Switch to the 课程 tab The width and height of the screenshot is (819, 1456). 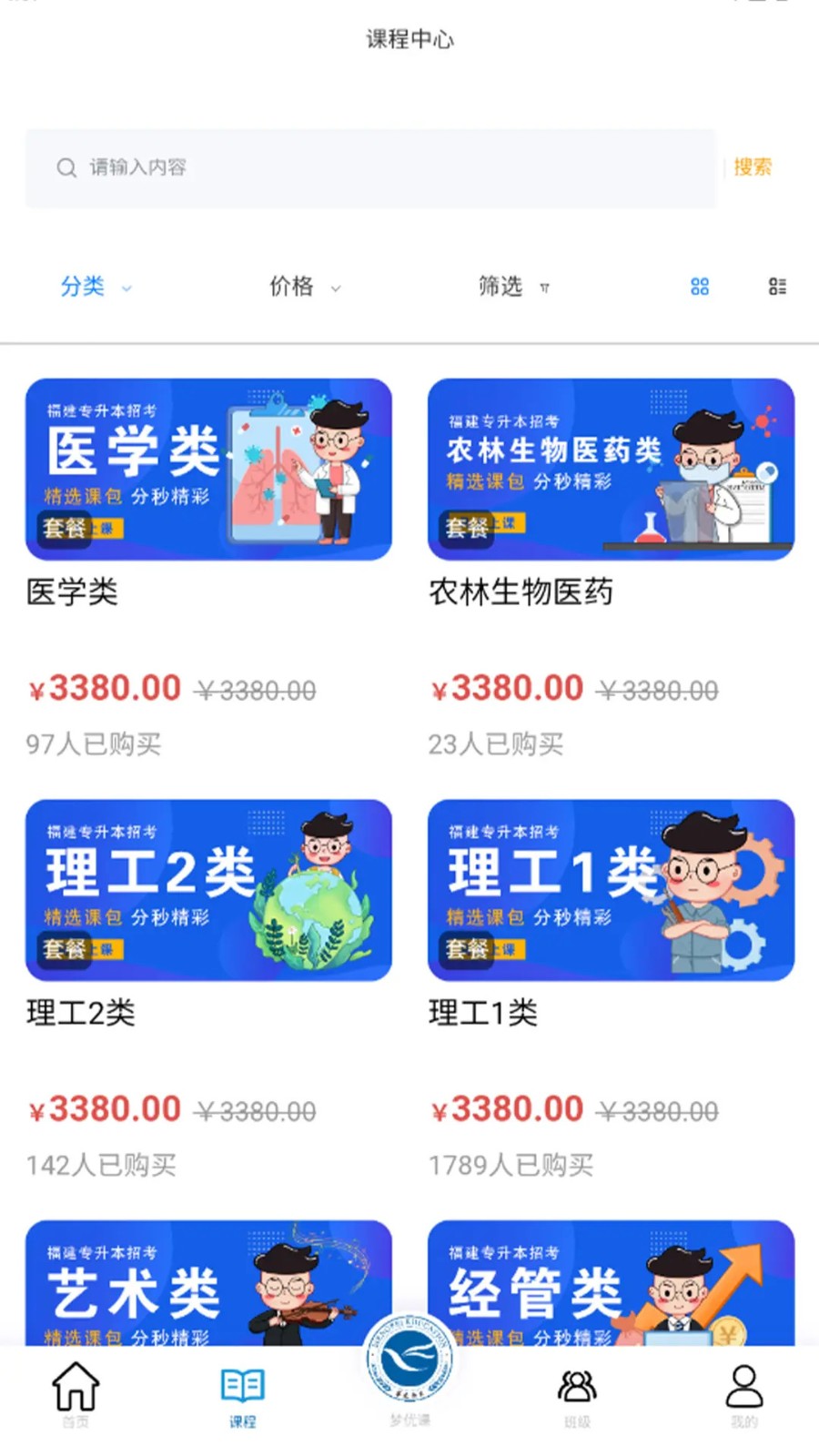[x=241, y=1397]
